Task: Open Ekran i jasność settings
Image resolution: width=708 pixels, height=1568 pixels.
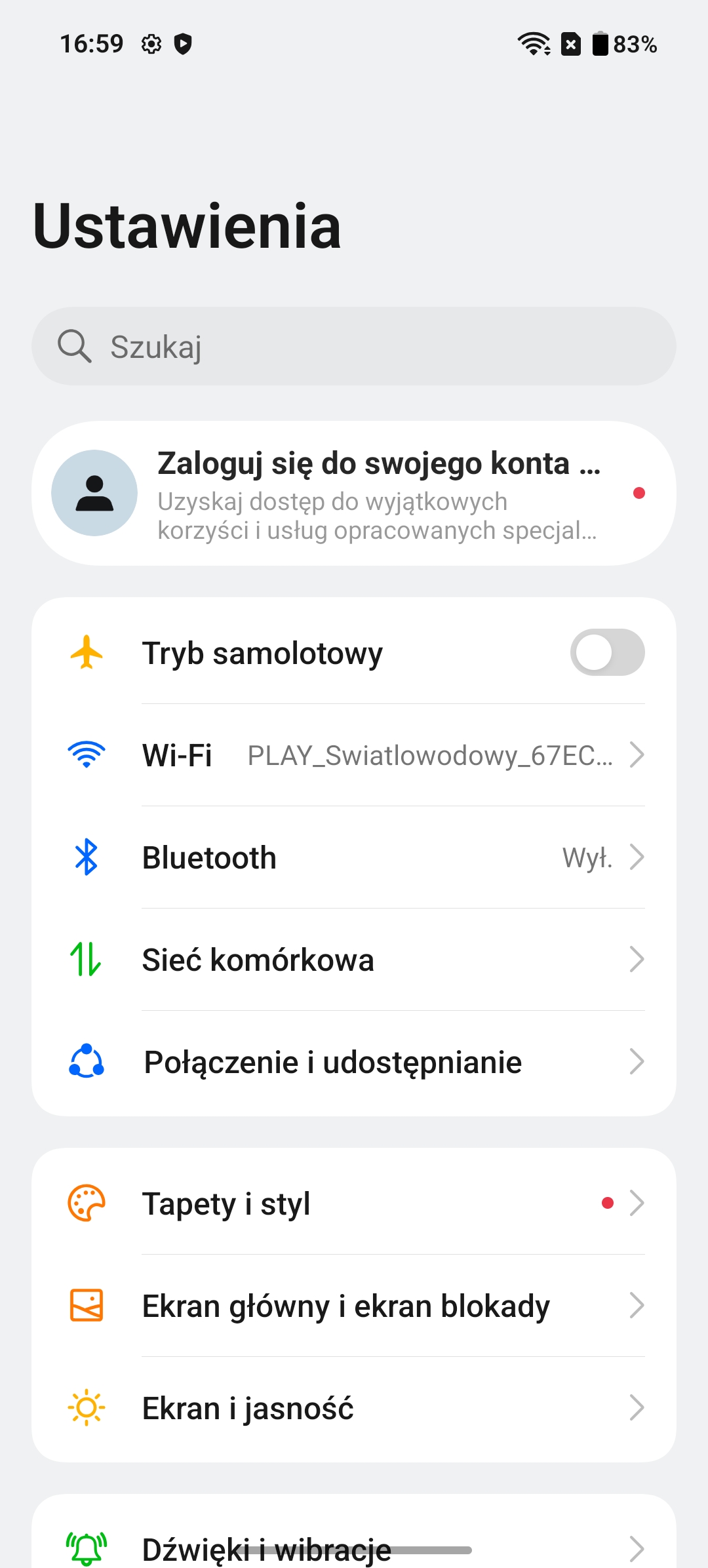Action: [x=354, y=1409]
